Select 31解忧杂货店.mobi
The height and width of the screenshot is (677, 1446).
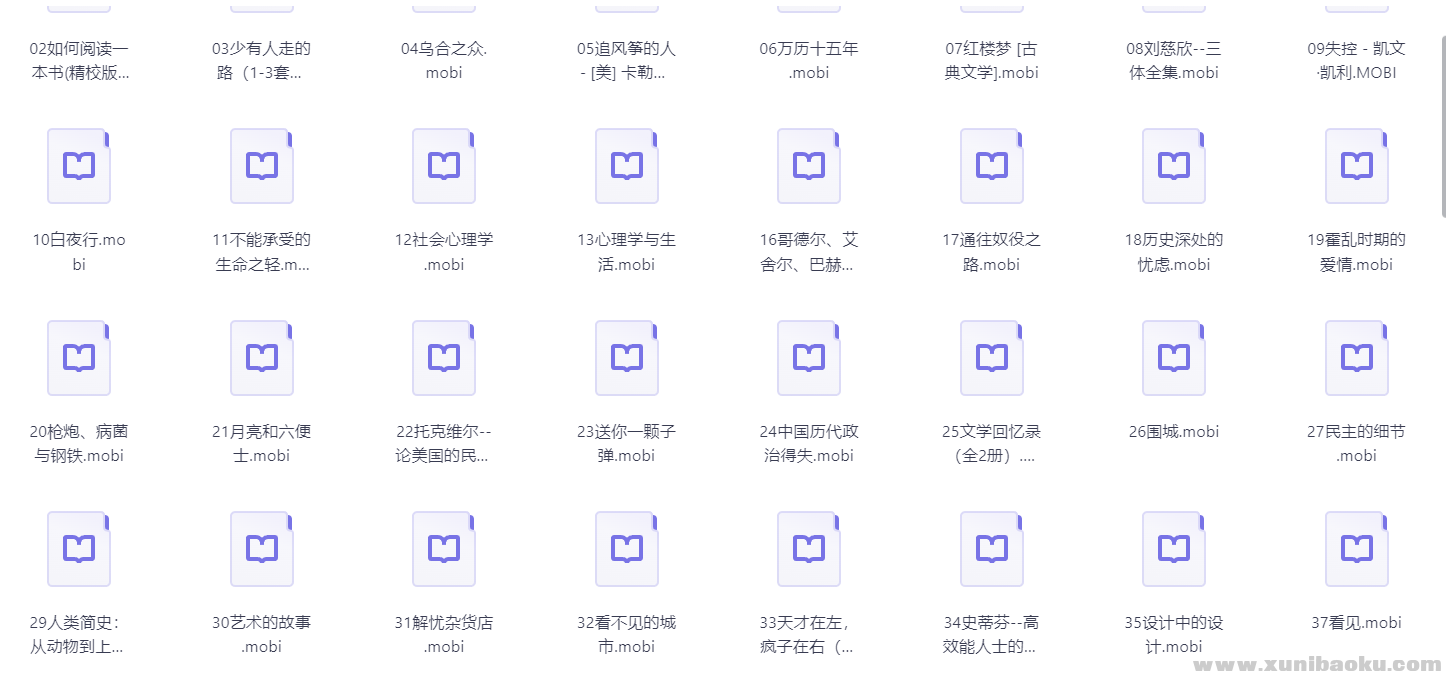444,549
